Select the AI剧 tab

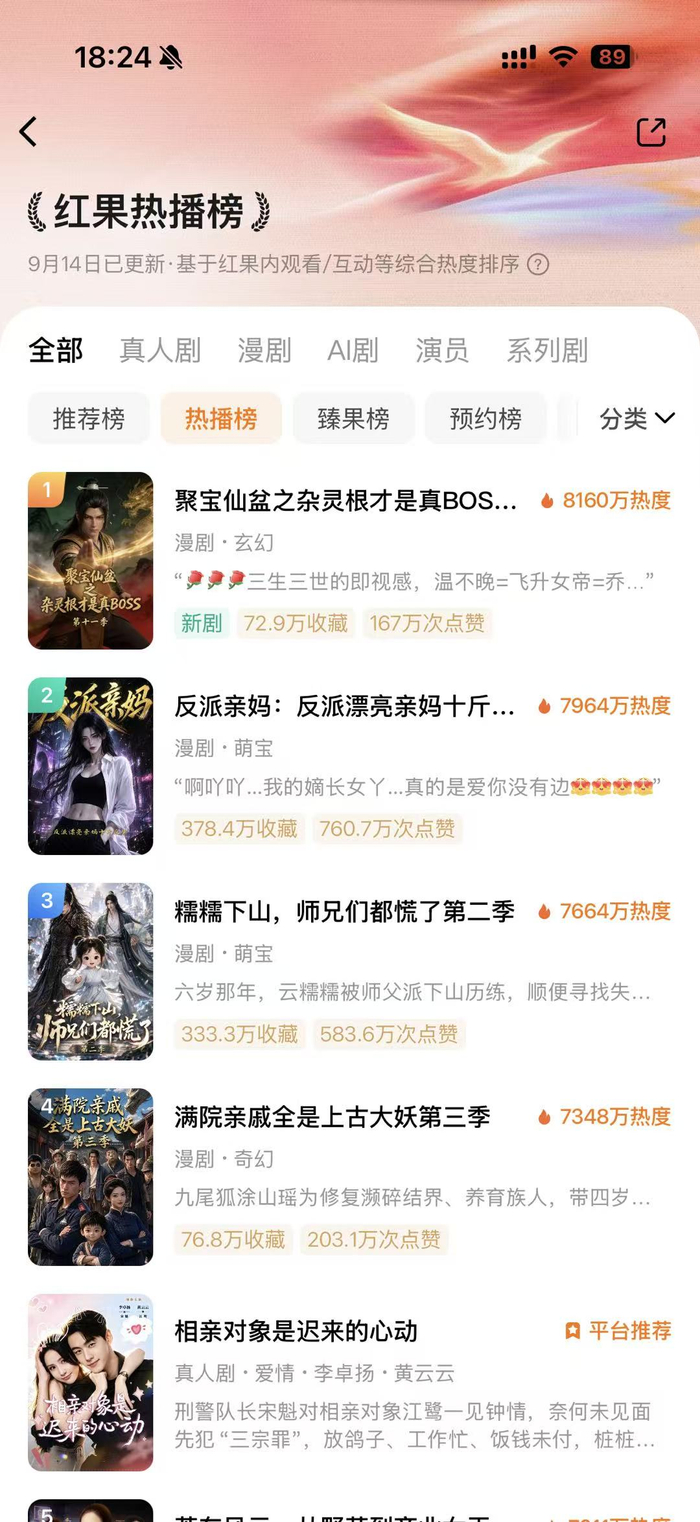click(353, 351)
